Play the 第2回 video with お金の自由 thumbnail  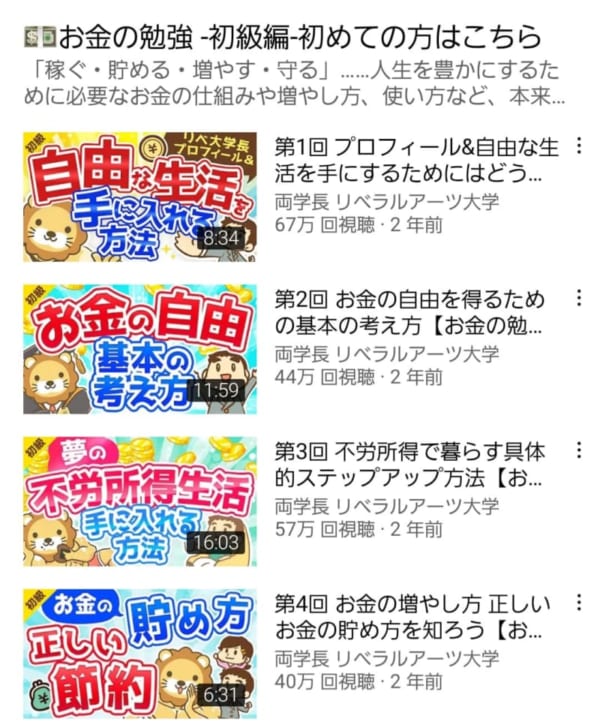pos(139,348)
